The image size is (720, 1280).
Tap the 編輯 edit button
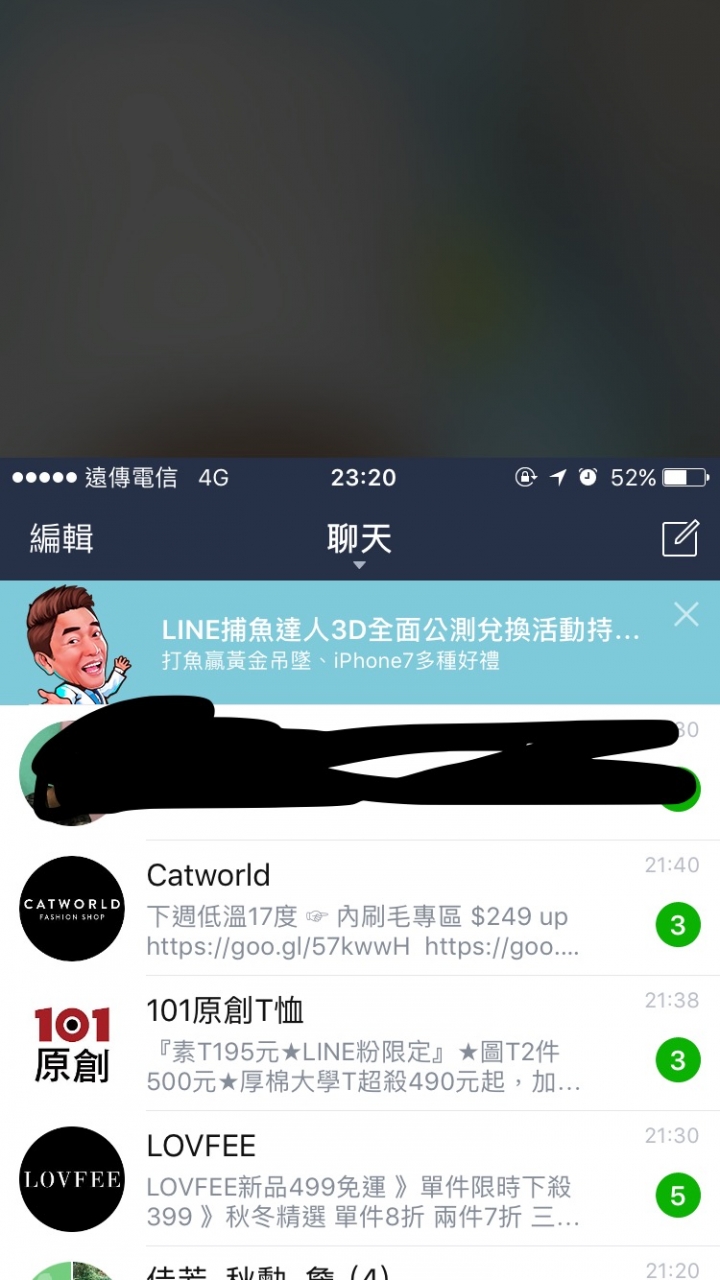pos(62,539)
